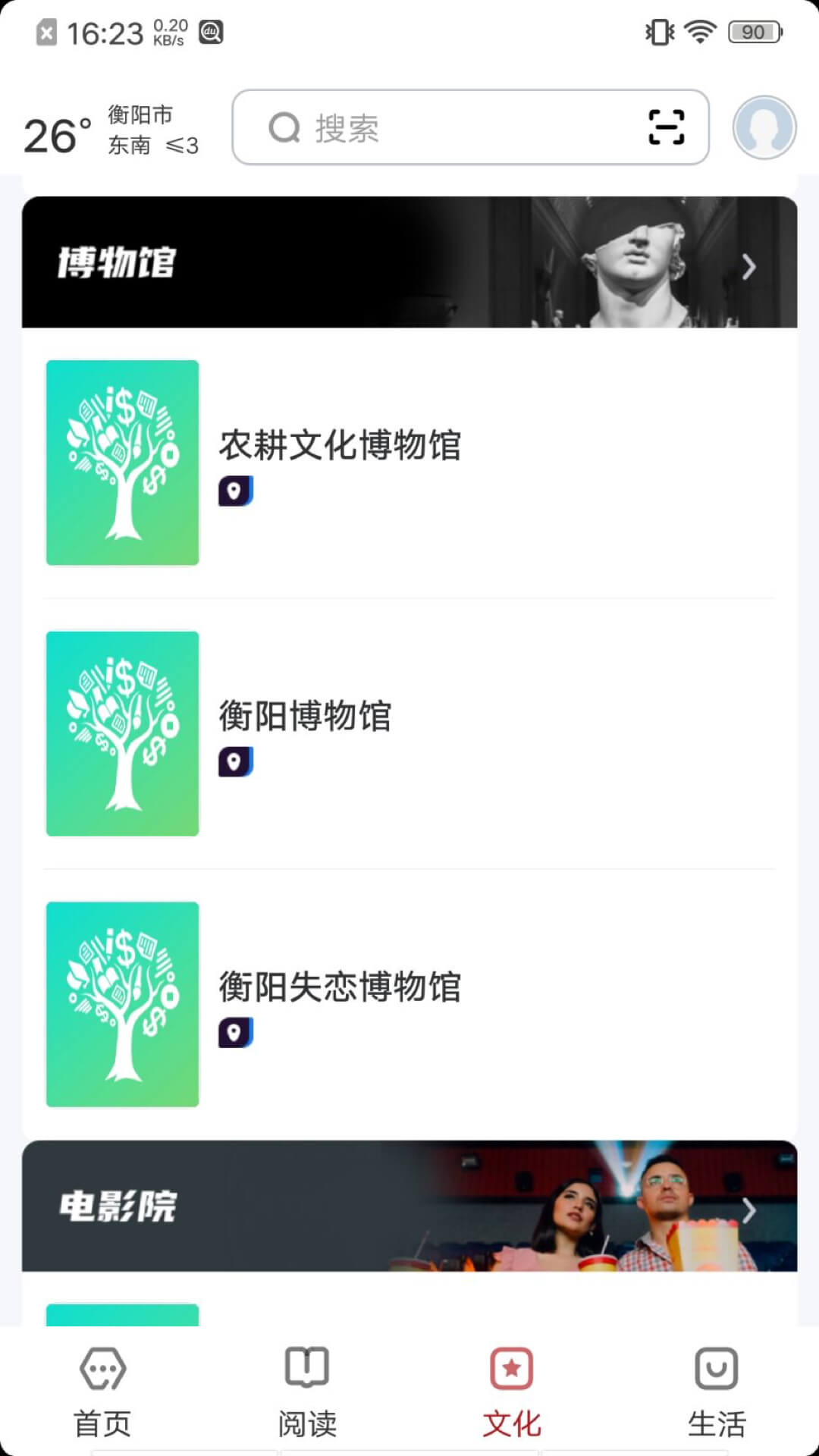Tap the scan code icon
Screen dimensions: 819x1456
tap(666, 127)
